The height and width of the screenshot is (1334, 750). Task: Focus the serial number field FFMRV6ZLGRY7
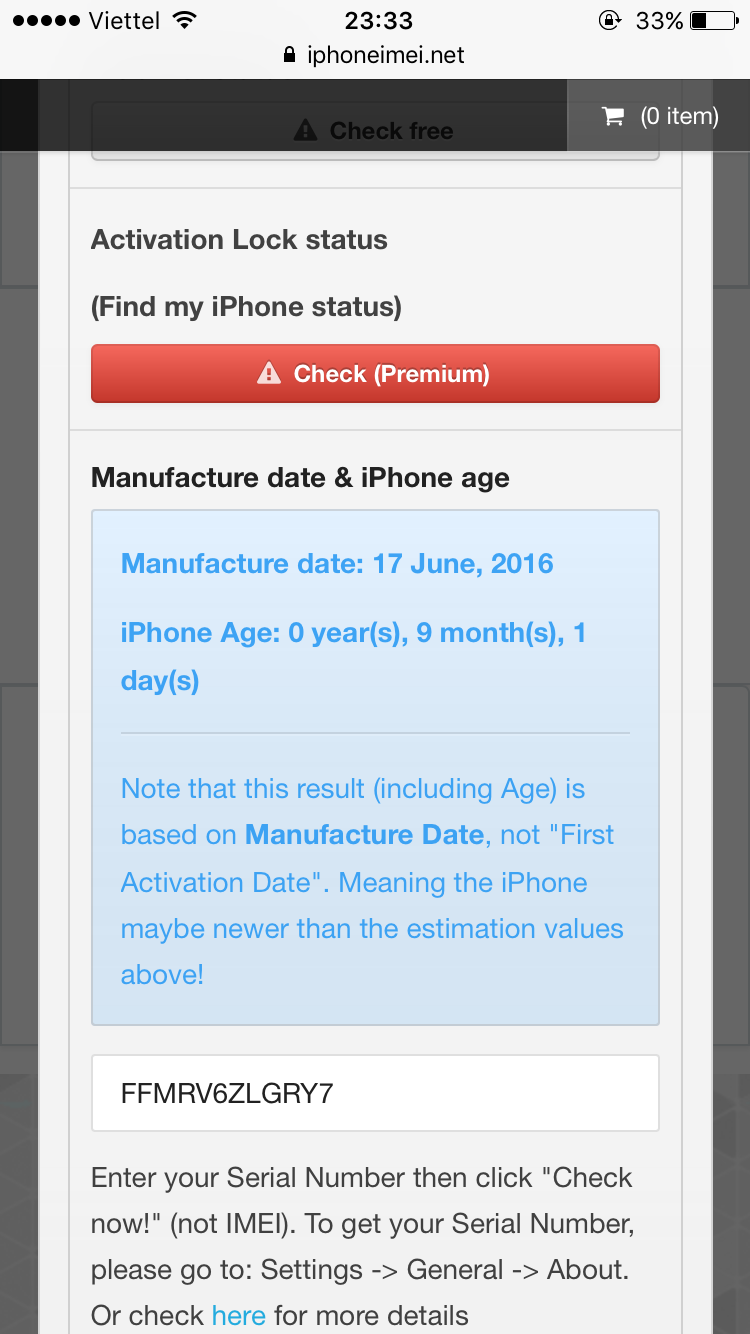[375, 1093]
